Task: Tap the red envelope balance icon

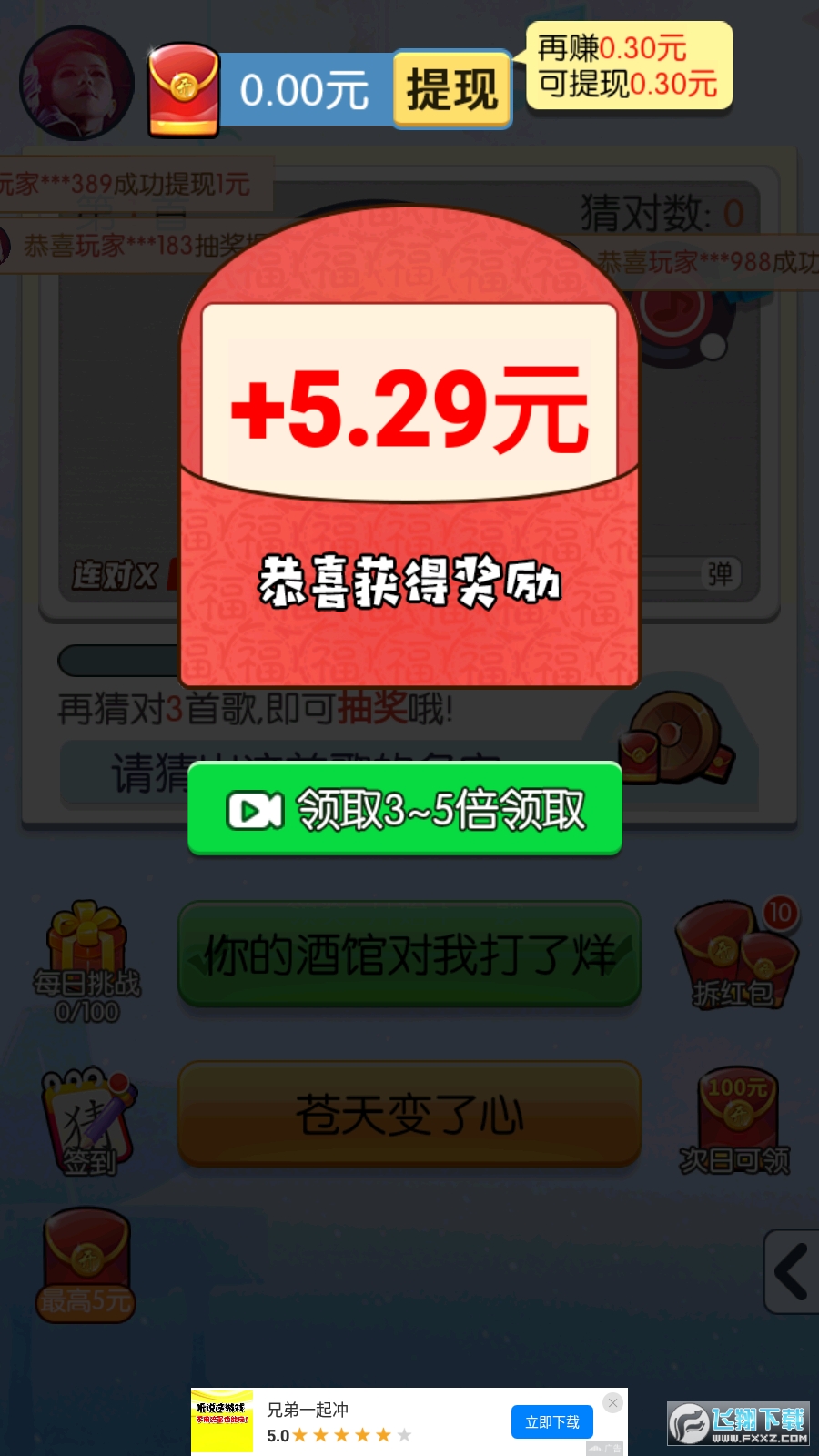Action: pos(184,89)
